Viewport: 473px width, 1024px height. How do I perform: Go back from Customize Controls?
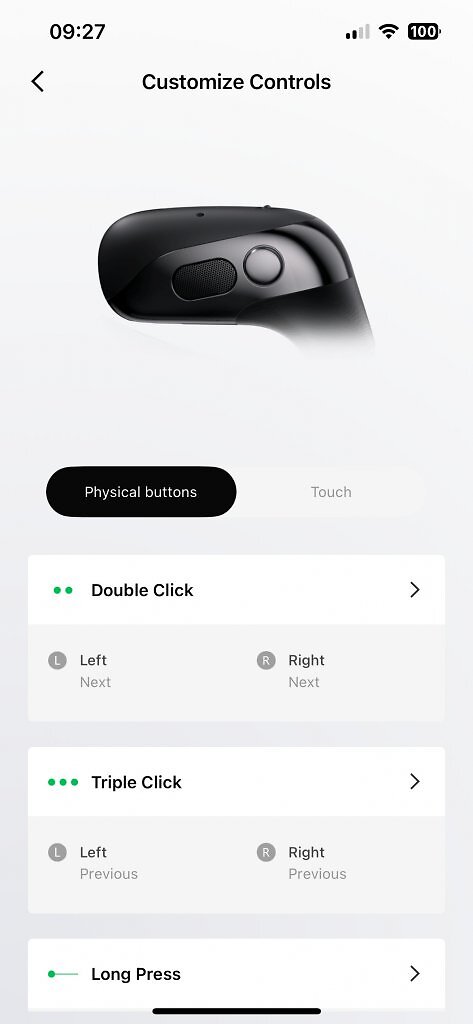pos(38,82)
